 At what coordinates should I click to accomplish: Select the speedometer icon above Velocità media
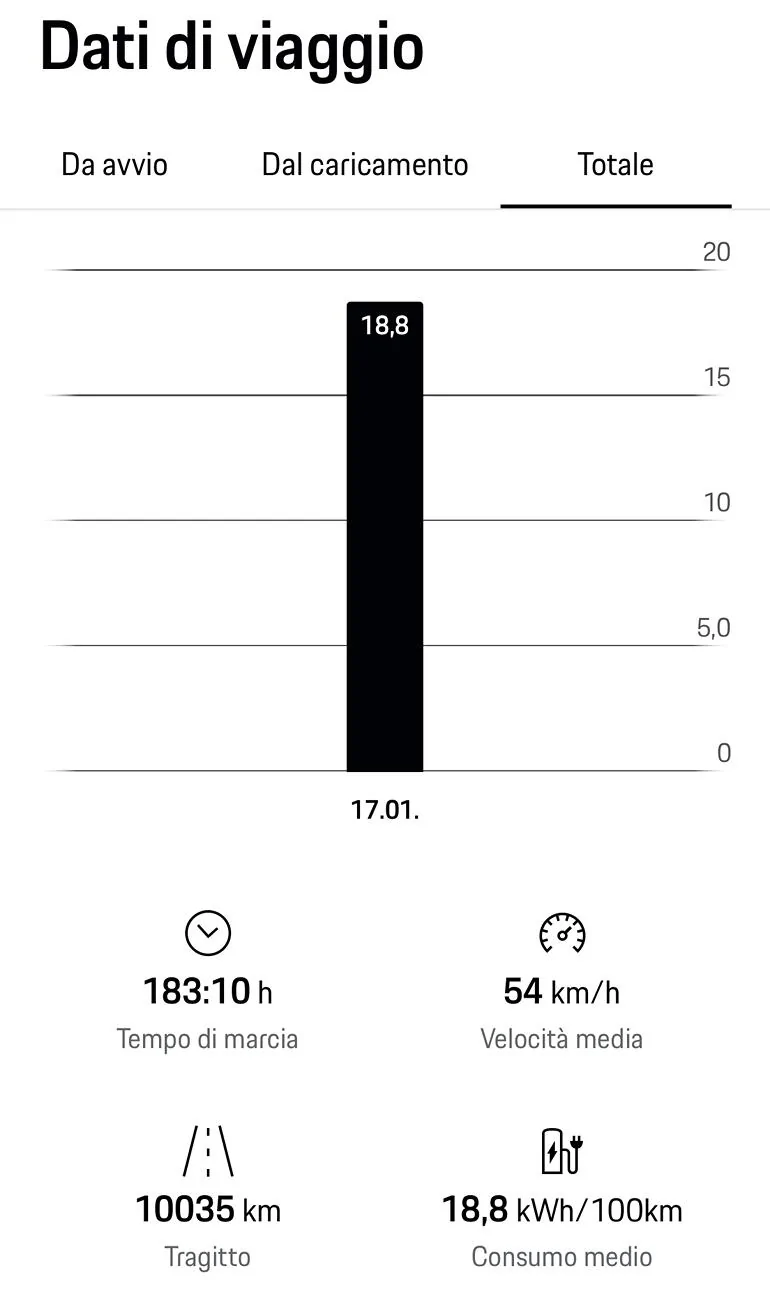click(x=562, y=932)
